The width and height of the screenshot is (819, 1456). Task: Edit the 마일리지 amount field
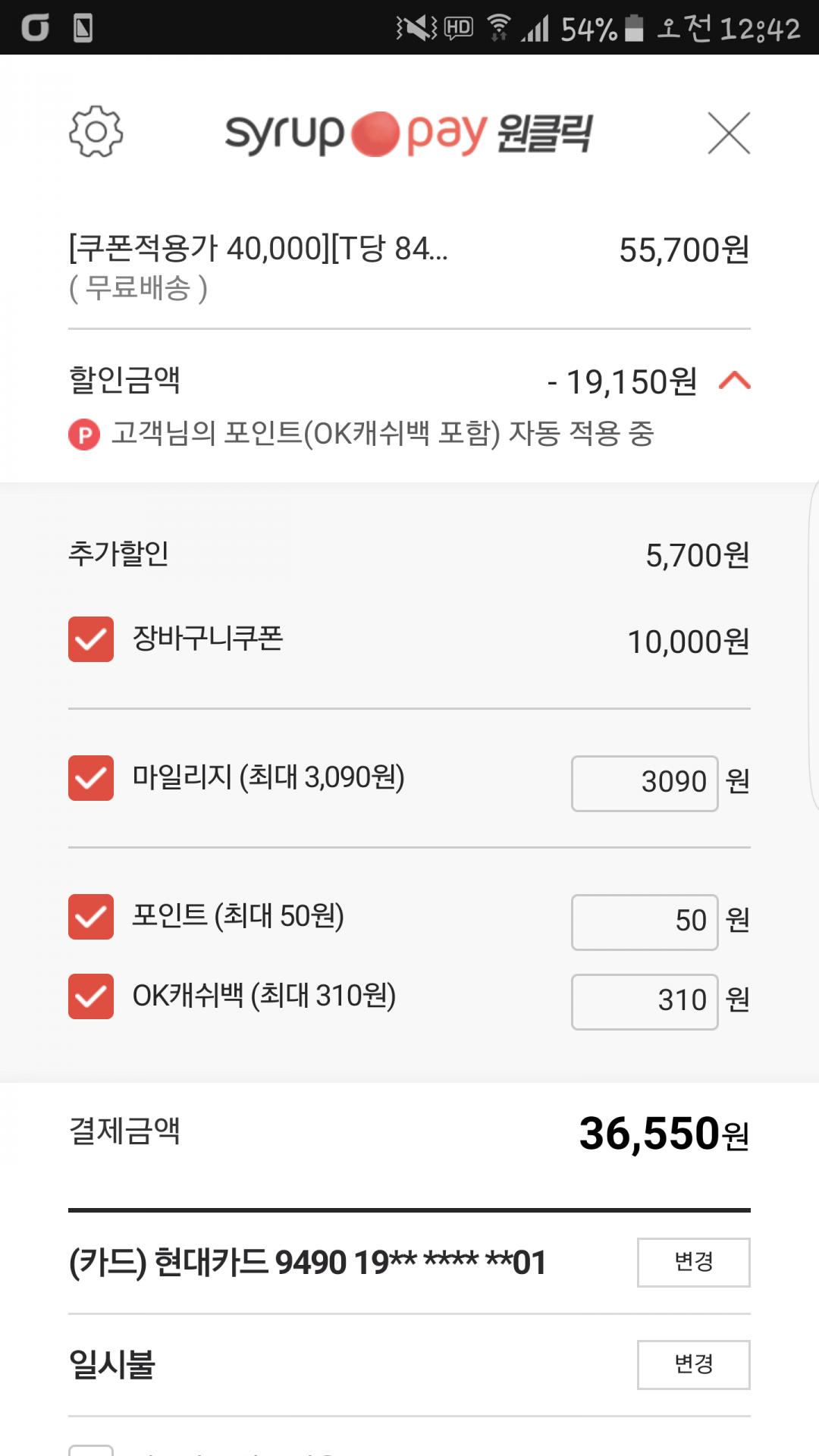pos(645,783)
